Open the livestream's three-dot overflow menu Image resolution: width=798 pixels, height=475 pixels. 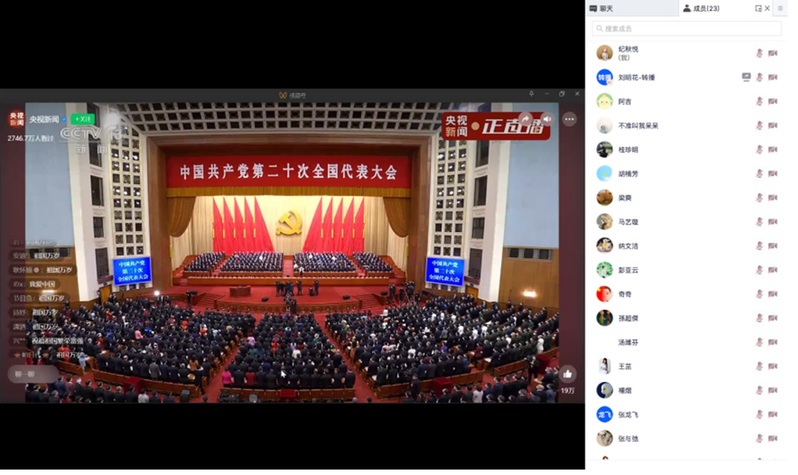click(569, 119)
